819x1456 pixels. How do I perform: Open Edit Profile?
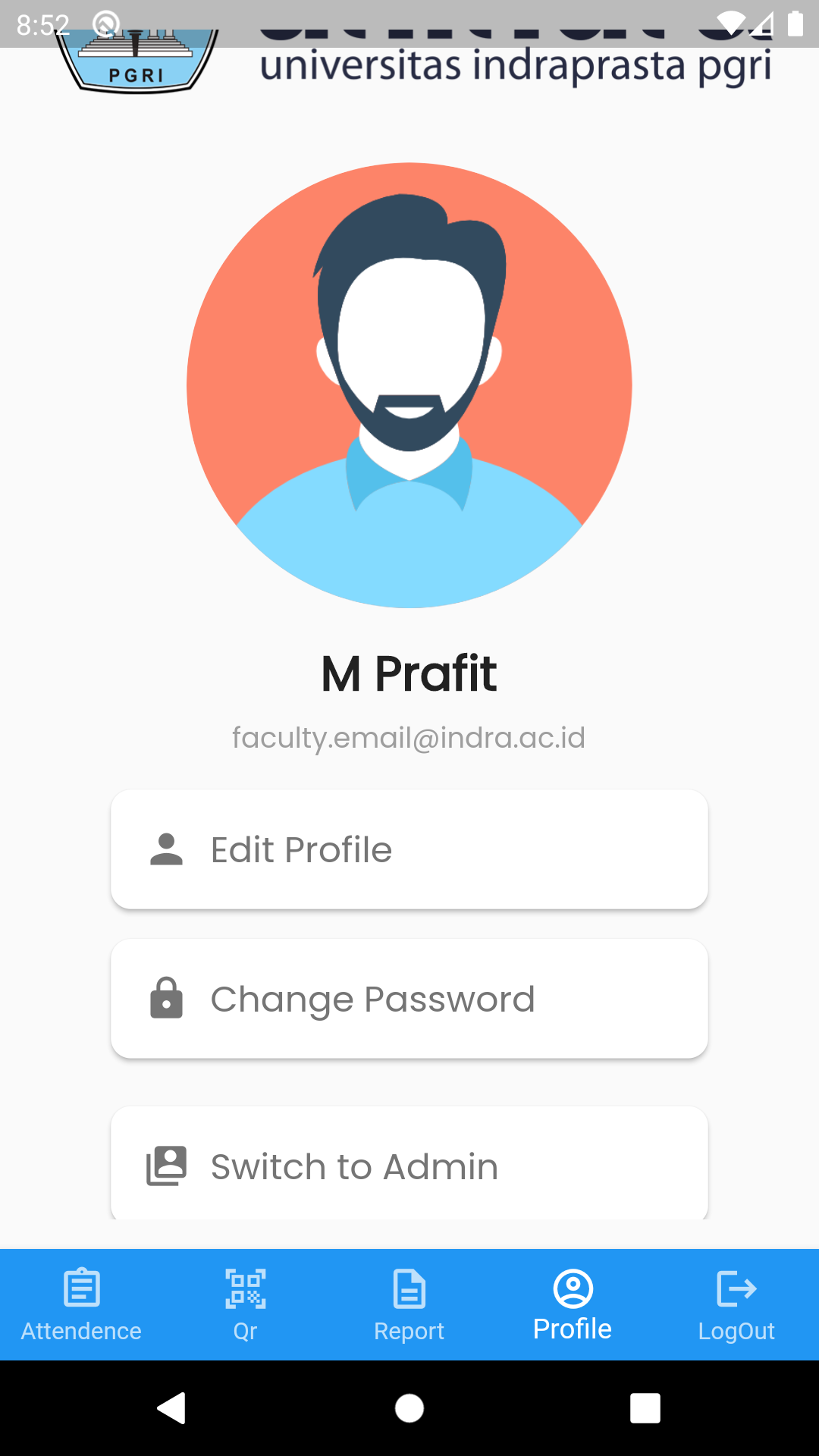pos(409,849)
